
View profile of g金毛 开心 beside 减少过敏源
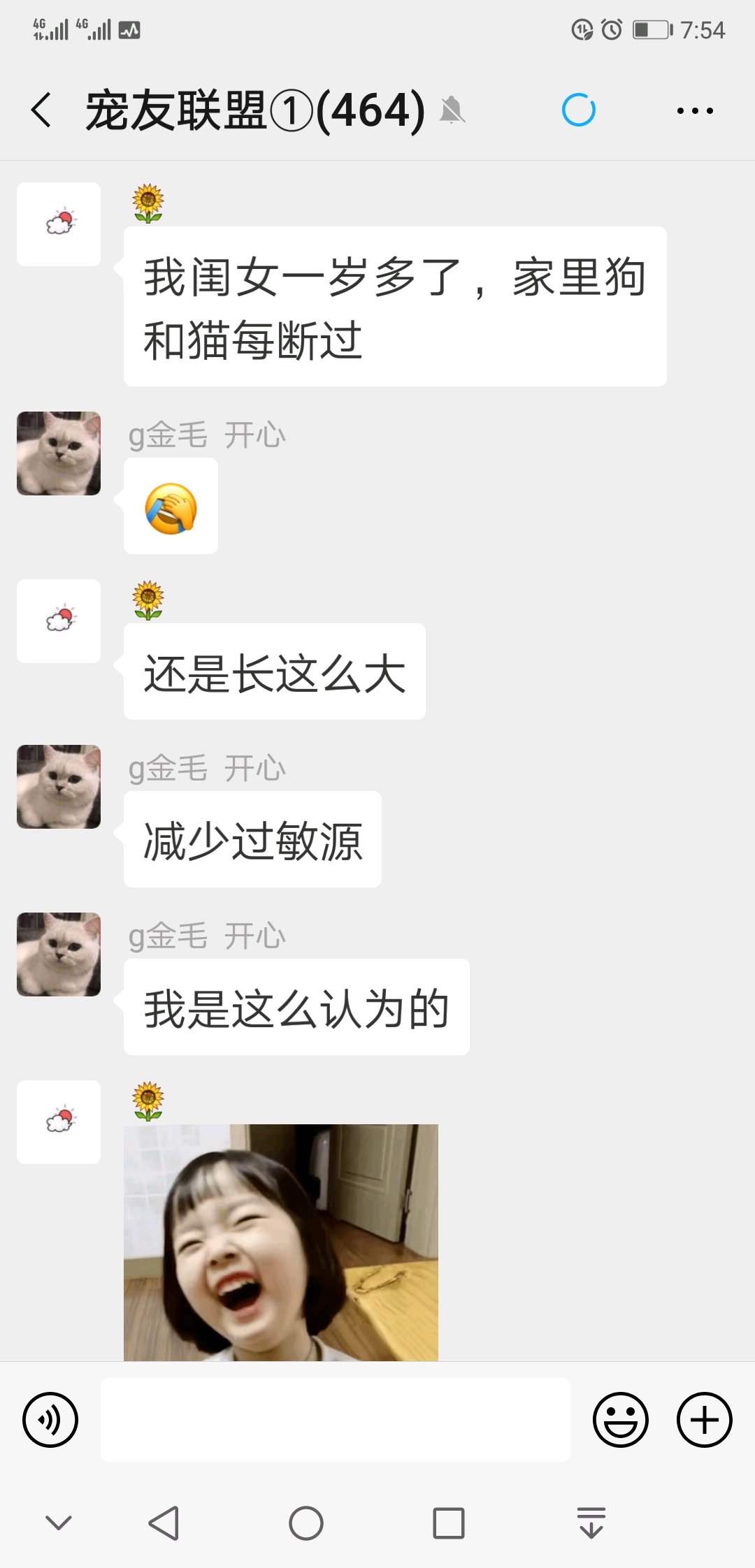[x=59, y=787]
